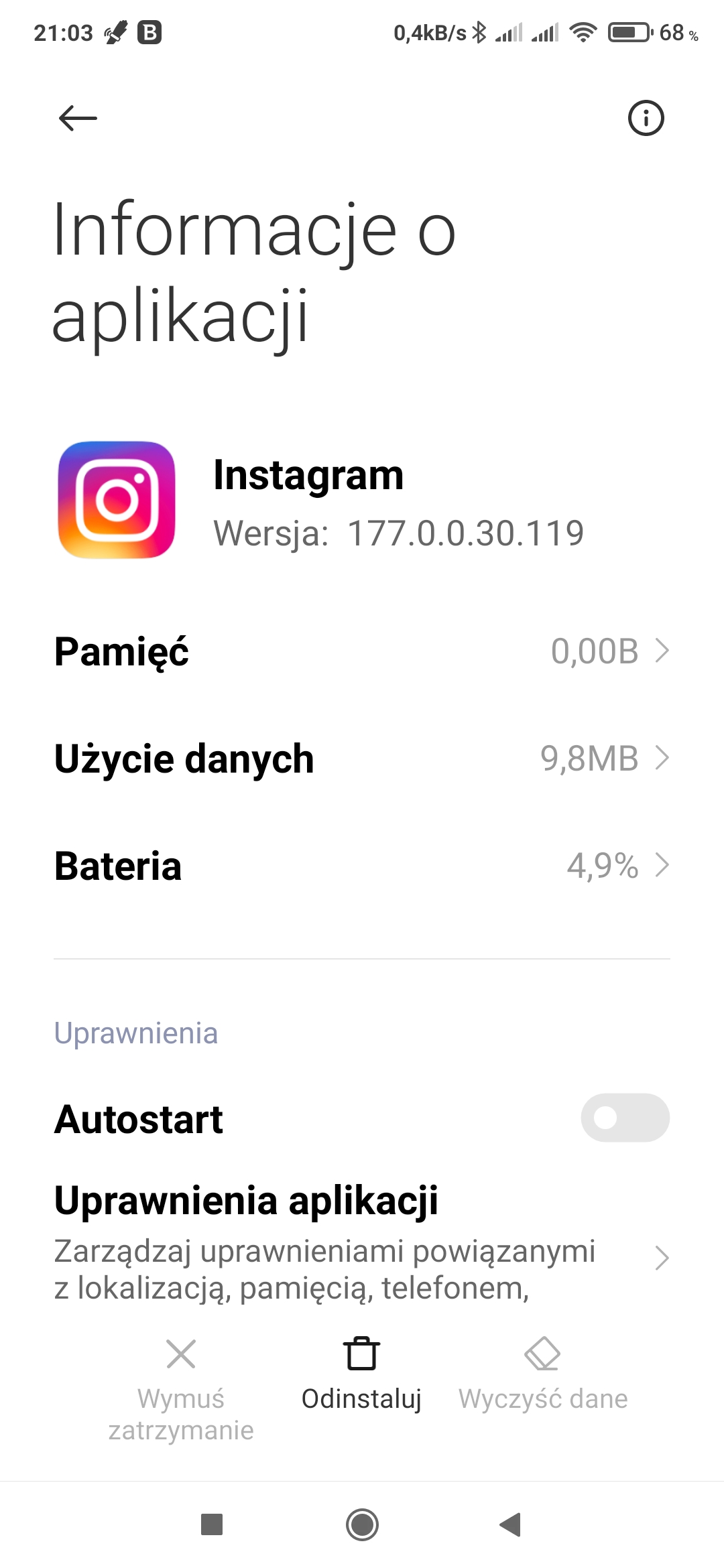
Task: Open Uprawnienia aplikacji settings
Action: 362,1241
